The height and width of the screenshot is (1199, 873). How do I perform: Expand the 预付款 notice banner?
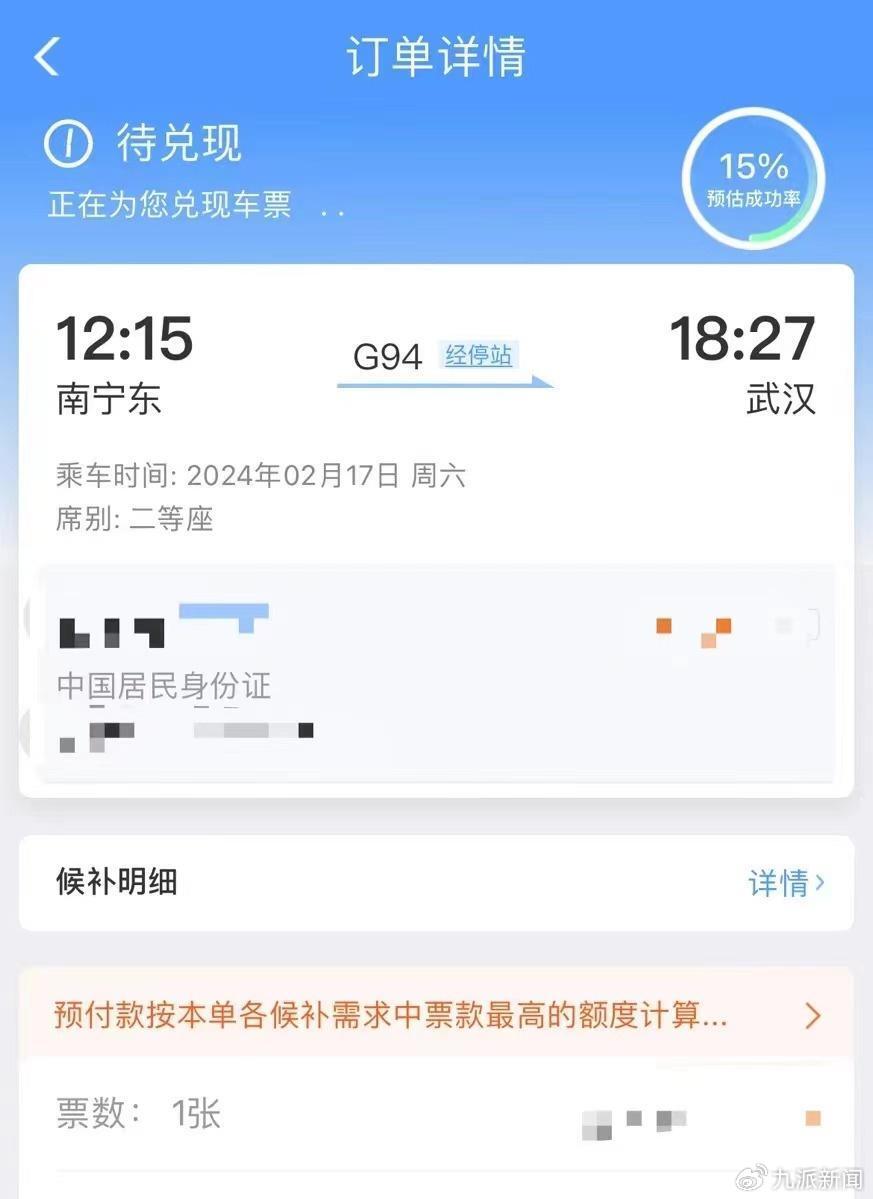pos(811,1017)
